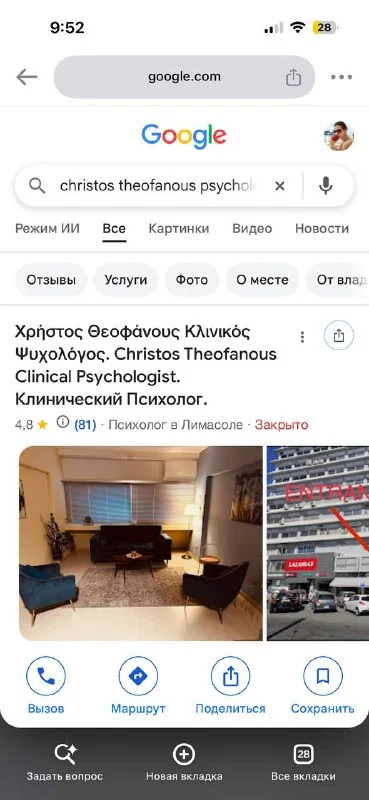The image size is (369, 800).
Task: Open the 81 reviews link
Action: pos(85,424)
